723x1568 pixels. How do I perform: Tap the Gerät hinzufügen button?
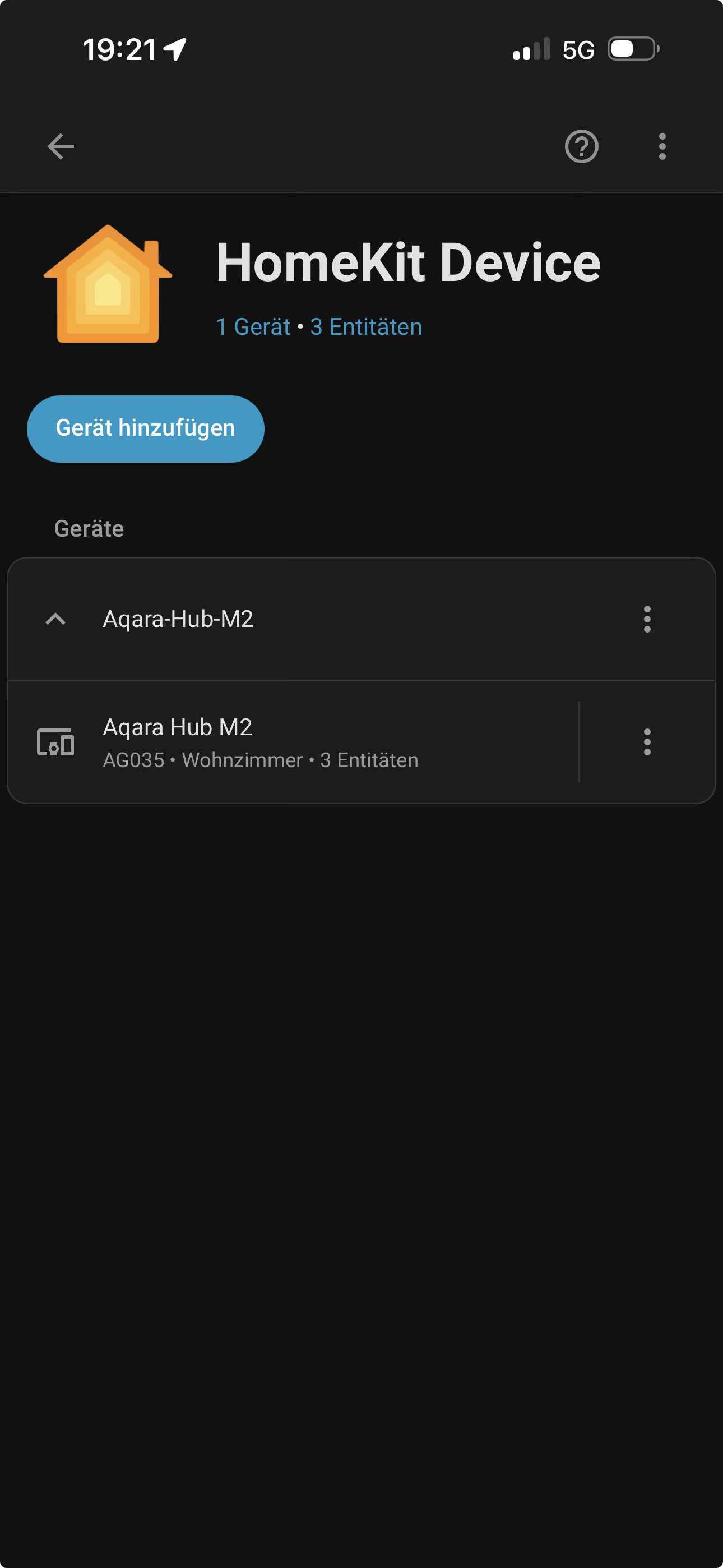pyautogui.click(x=146, y=428)
